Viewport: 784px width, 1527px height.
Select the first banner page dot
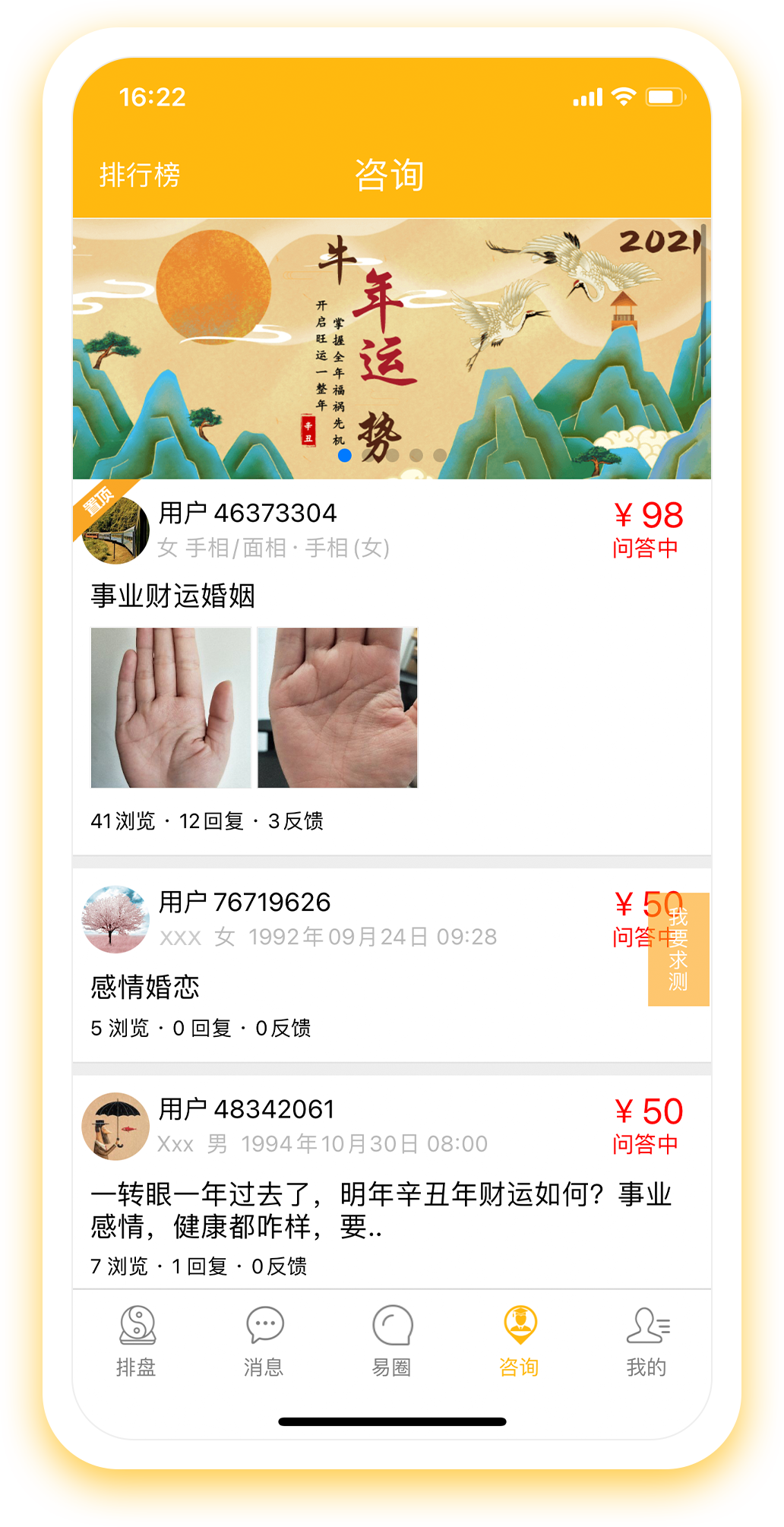coord(344,455)
